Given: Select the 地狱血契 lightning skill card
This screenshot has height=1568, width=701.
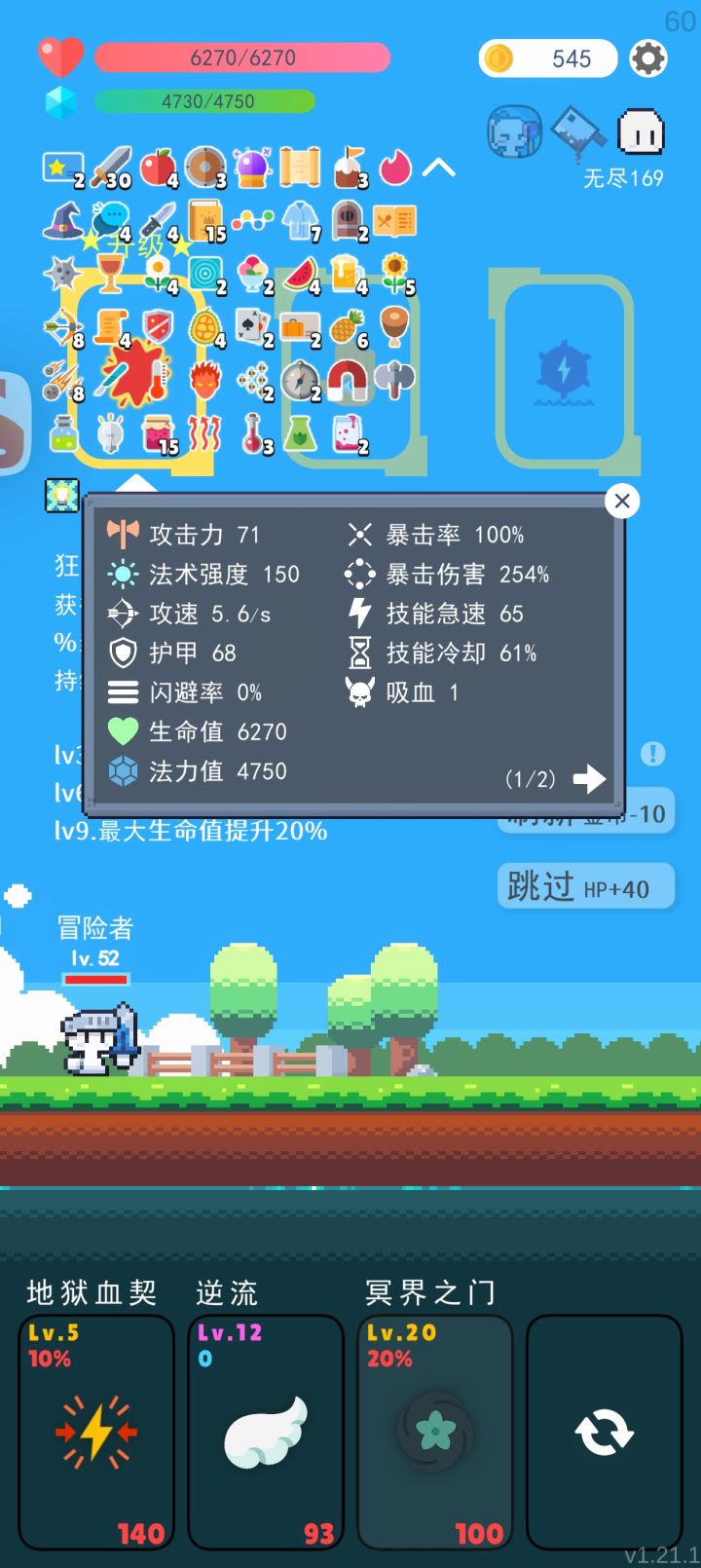Looking at the screenshot, I should 95,1430.
